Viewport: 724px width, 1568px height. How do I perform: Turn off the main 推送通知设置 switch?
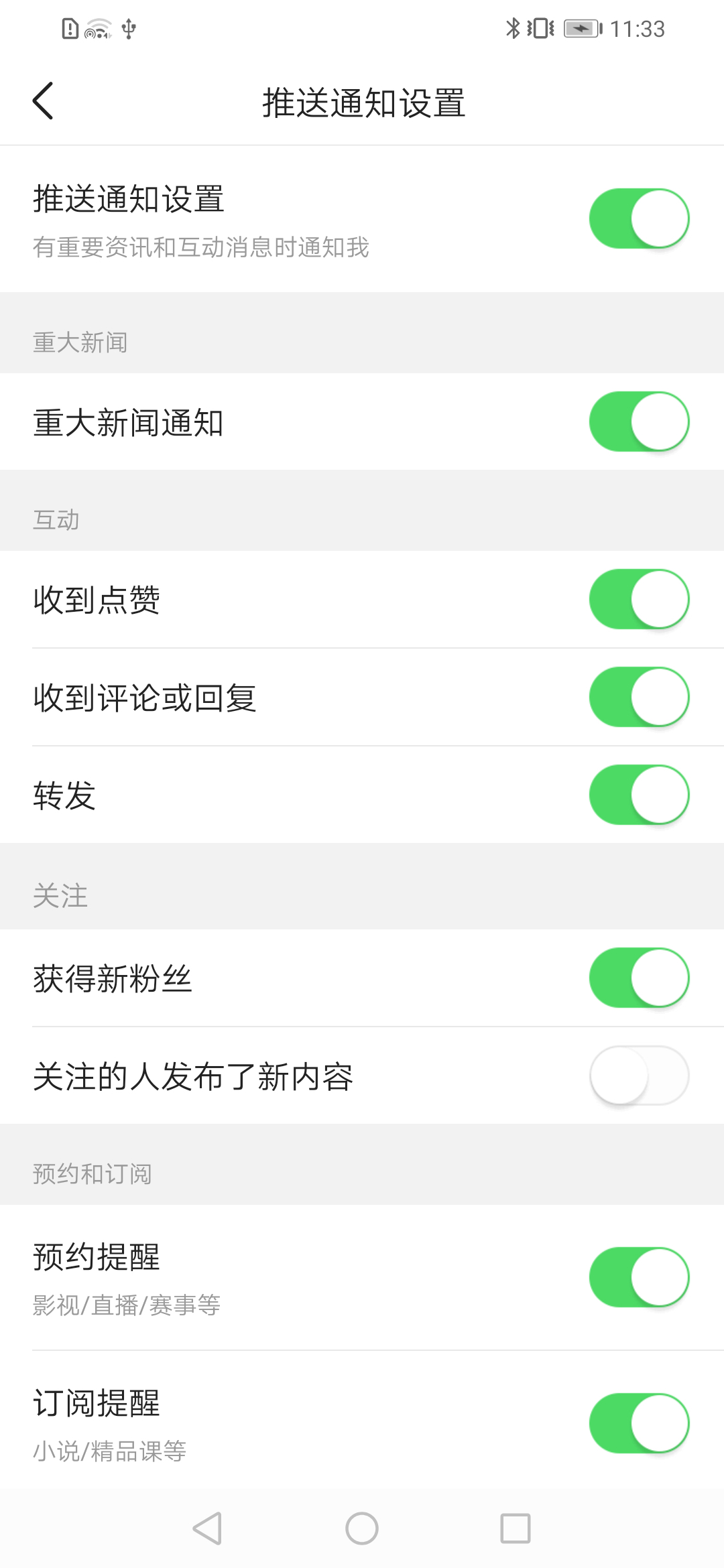[640, 218]
